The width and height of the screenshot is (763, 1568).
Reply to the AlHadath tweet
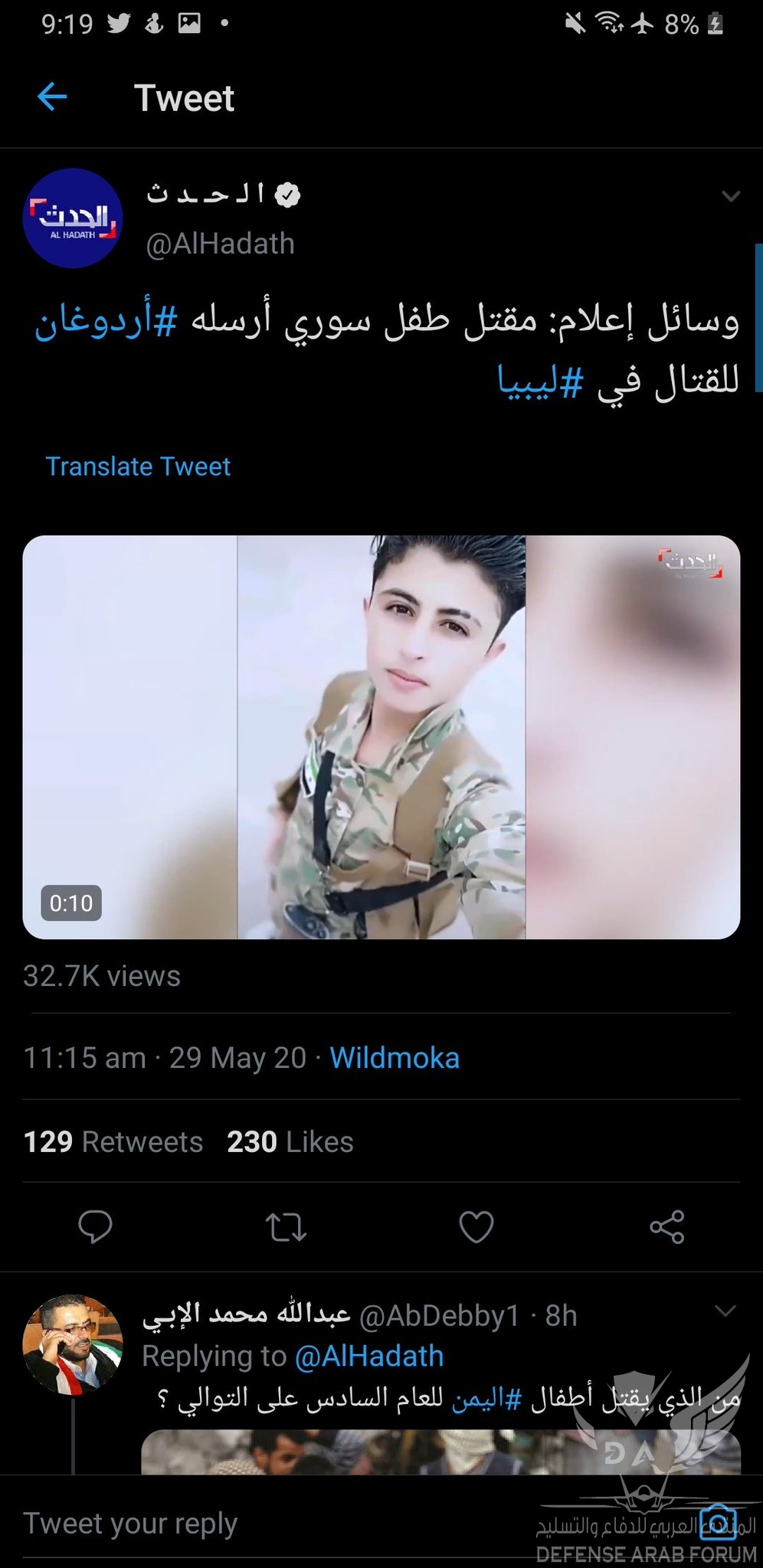point(96,1227)
